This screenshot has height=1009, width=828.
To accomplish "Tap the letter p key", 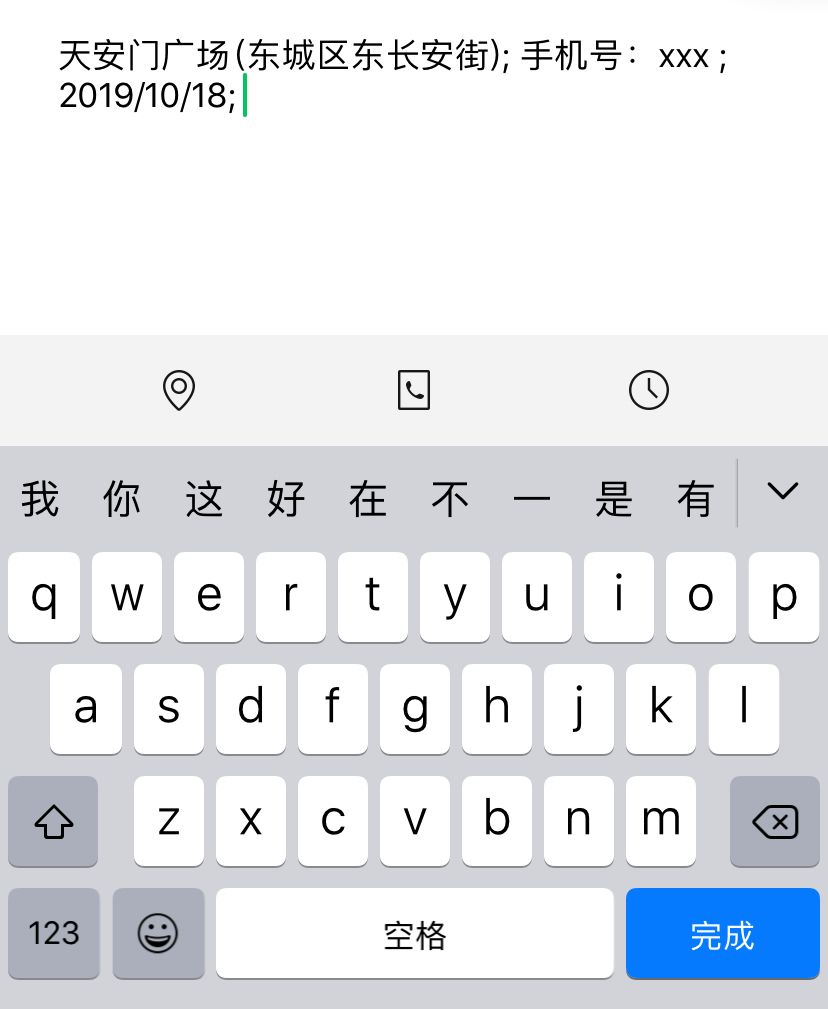I will (x=784, y=596).
